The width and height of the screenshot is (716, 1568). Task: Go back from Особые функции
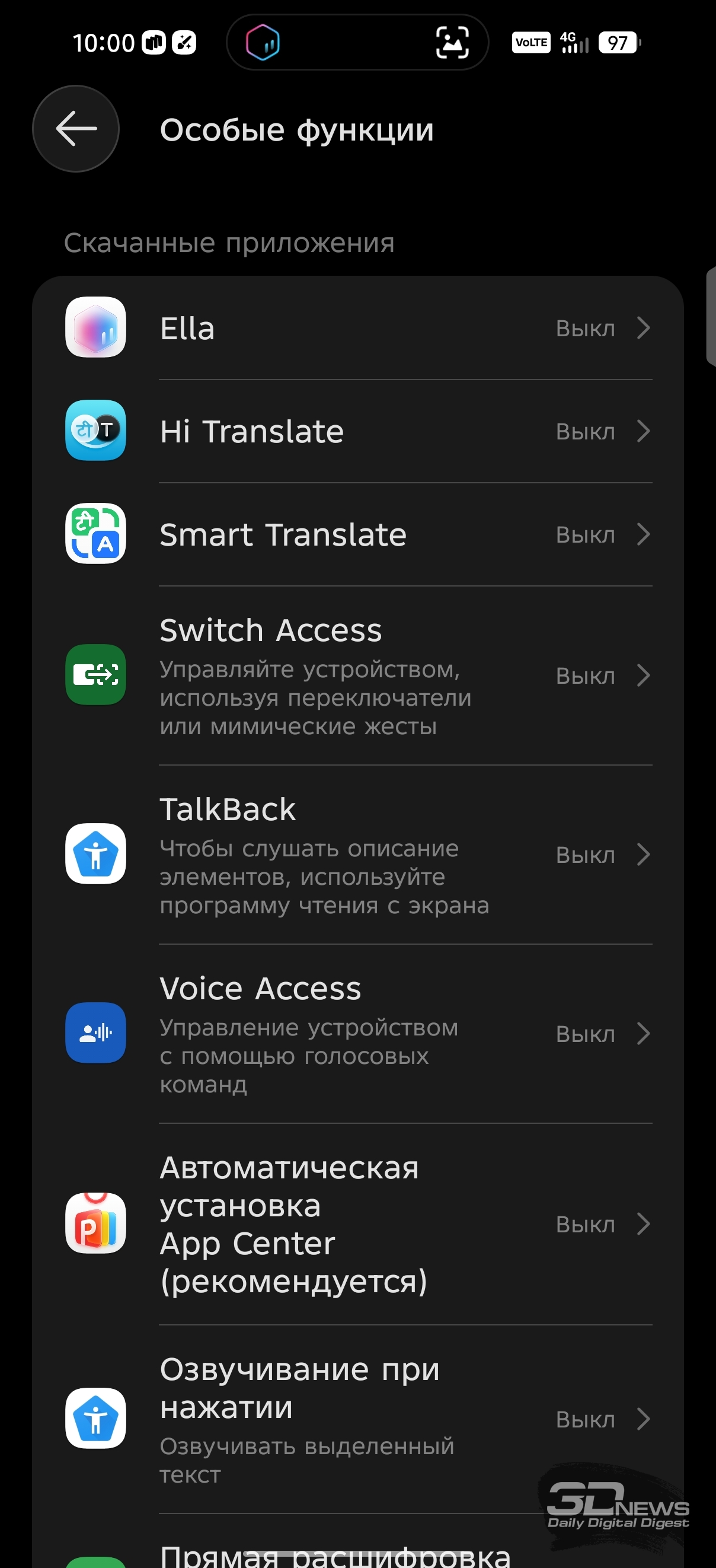point(76,129)
